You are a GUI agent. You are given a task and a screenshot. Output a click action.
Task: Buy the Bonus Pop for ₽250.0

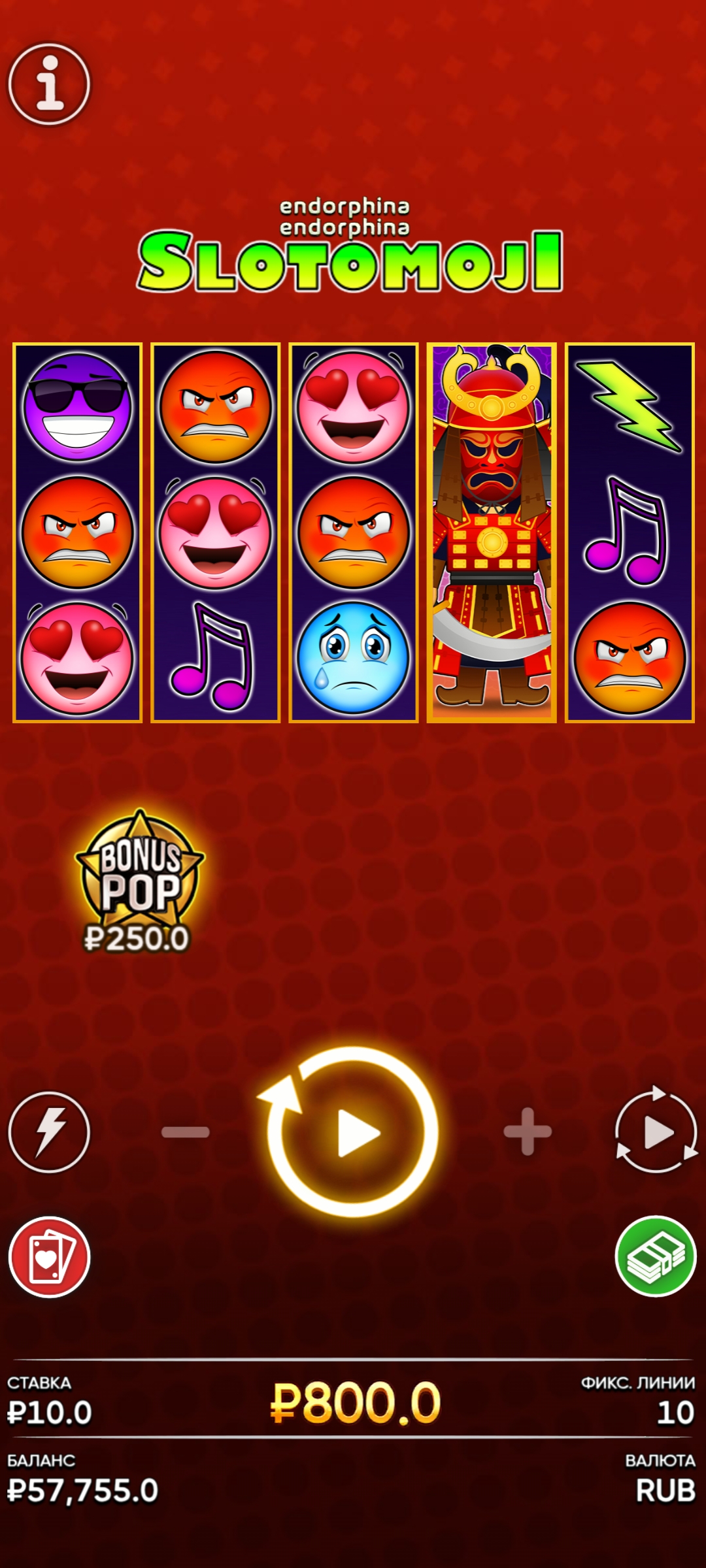pos(139,881)
